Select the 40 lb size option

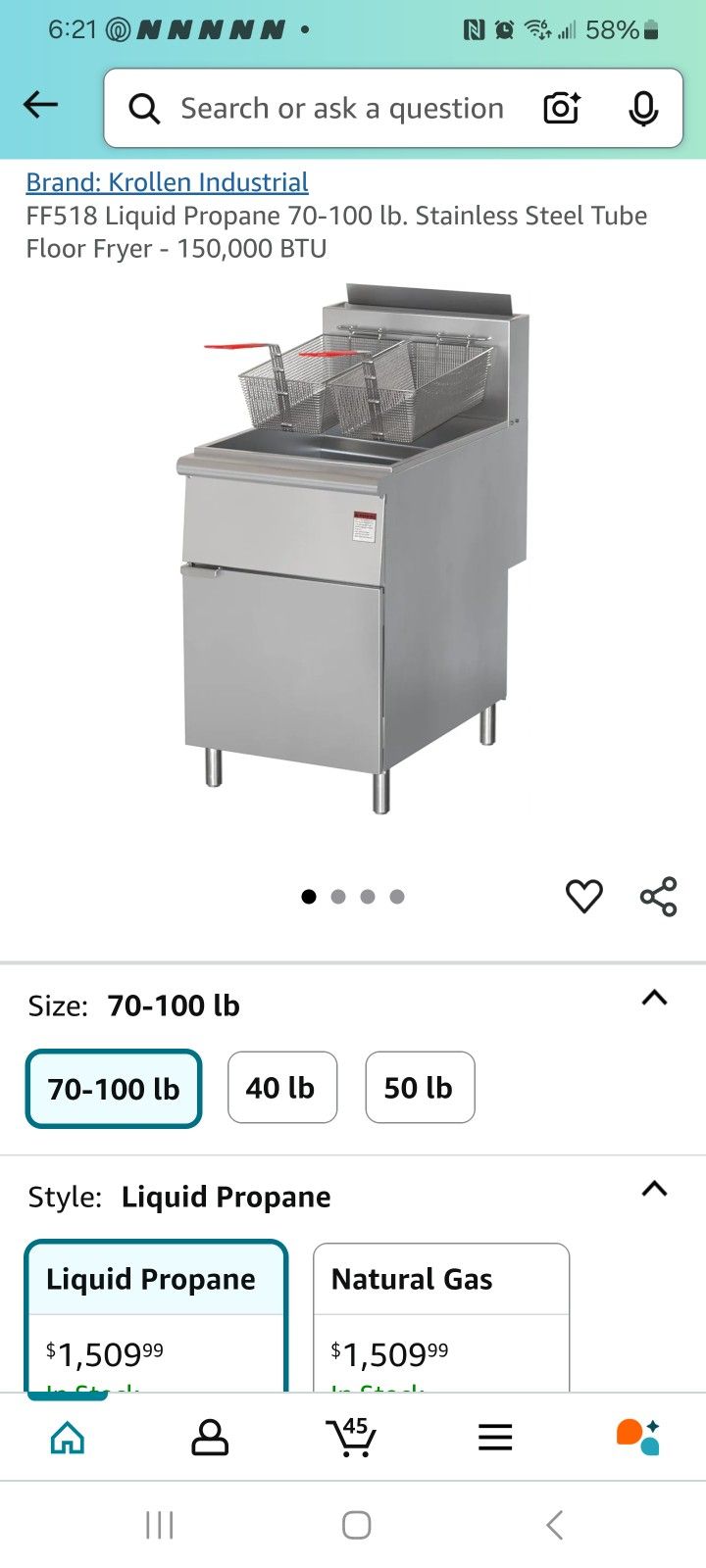click(281, 1087)
